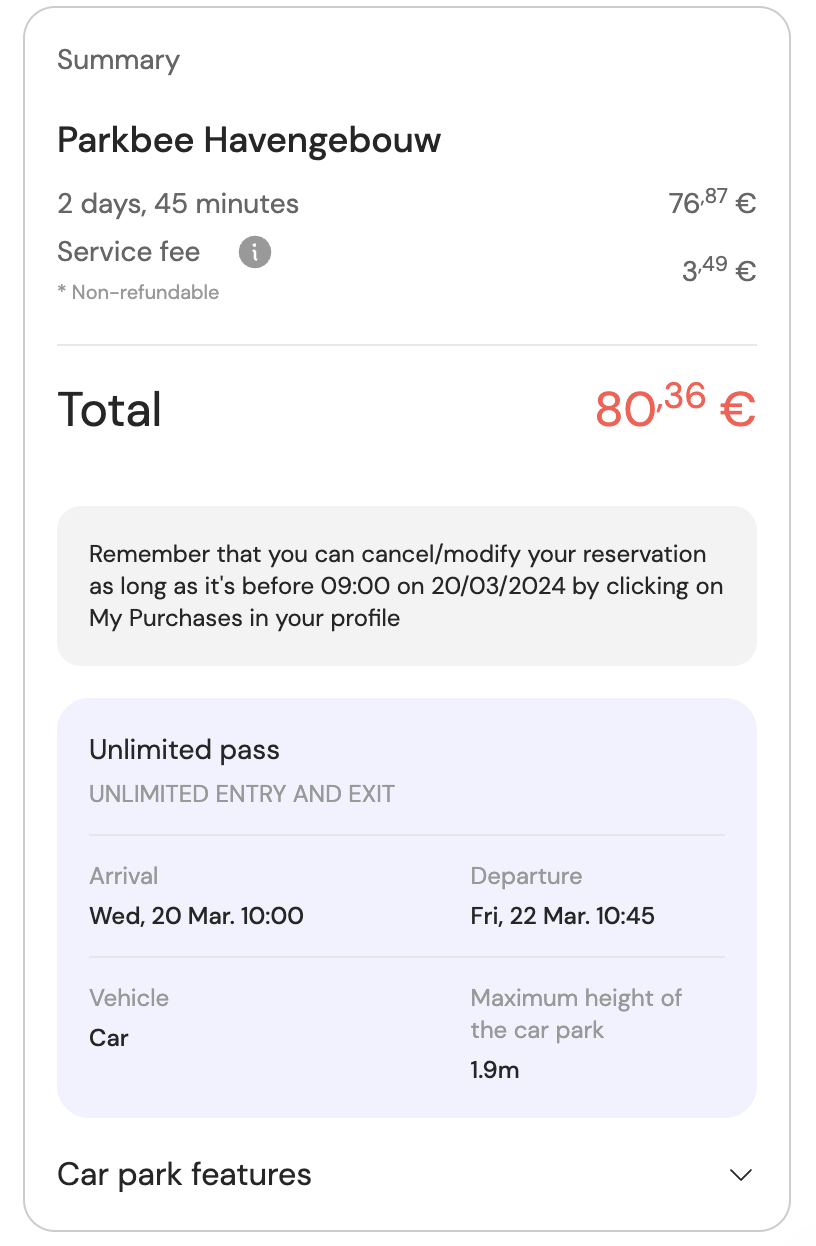Click the Vehicle type labeled Car

coord(109,1038)
